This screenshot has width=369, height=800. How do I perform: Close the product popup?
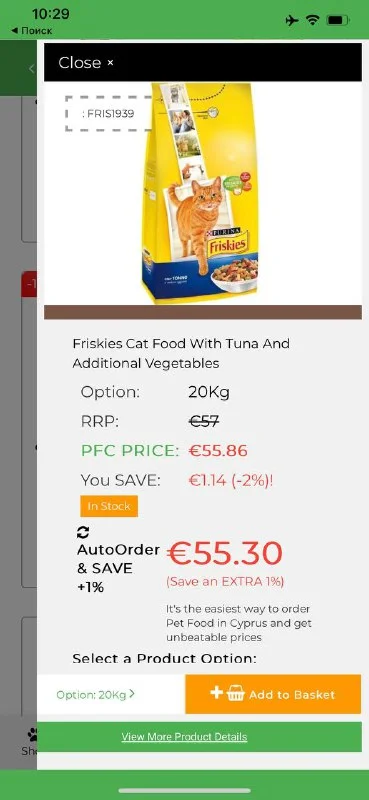tap(86, 63)
